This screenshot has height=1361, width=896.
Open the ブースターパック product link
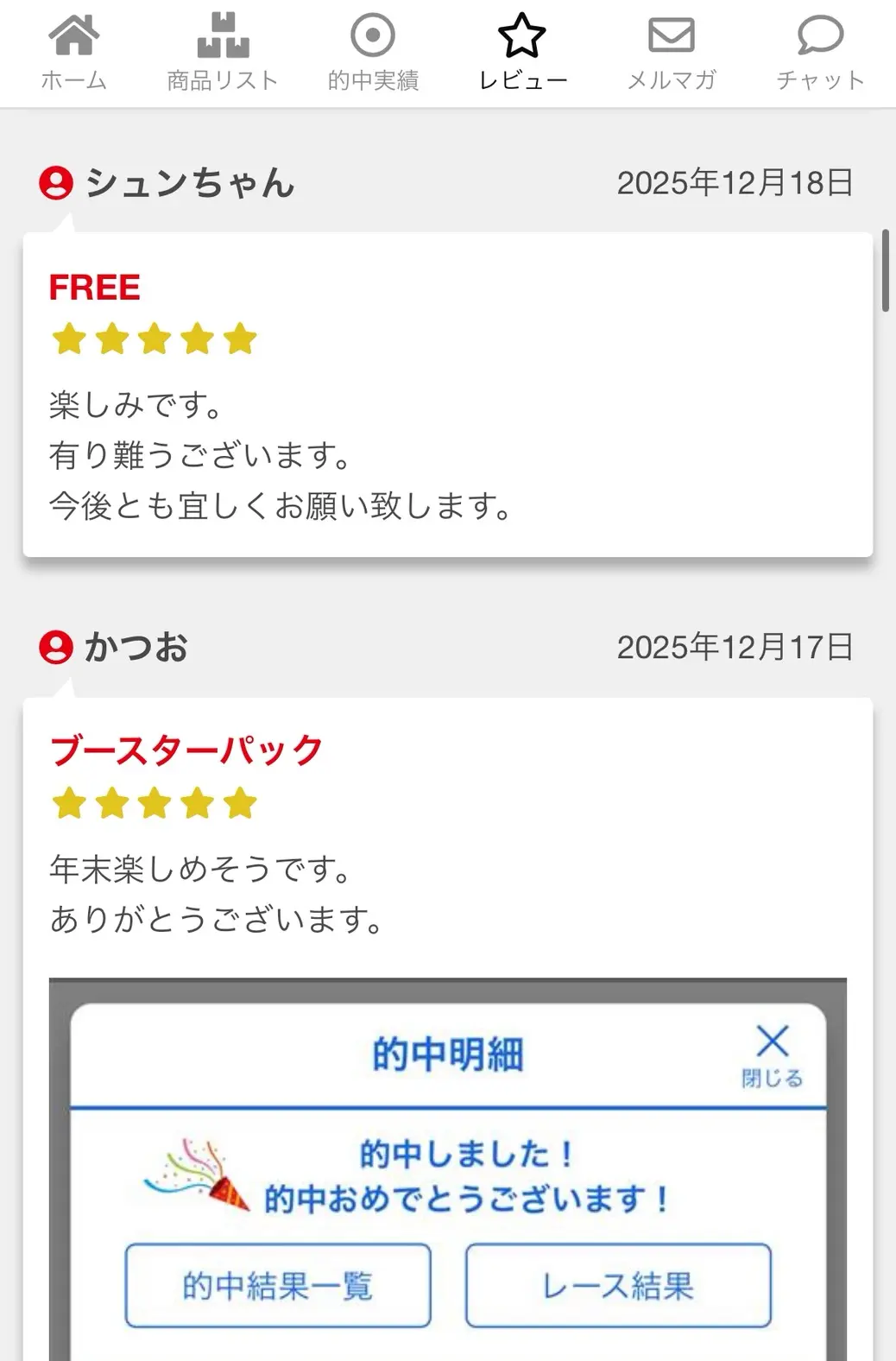(x=185, y=750)
